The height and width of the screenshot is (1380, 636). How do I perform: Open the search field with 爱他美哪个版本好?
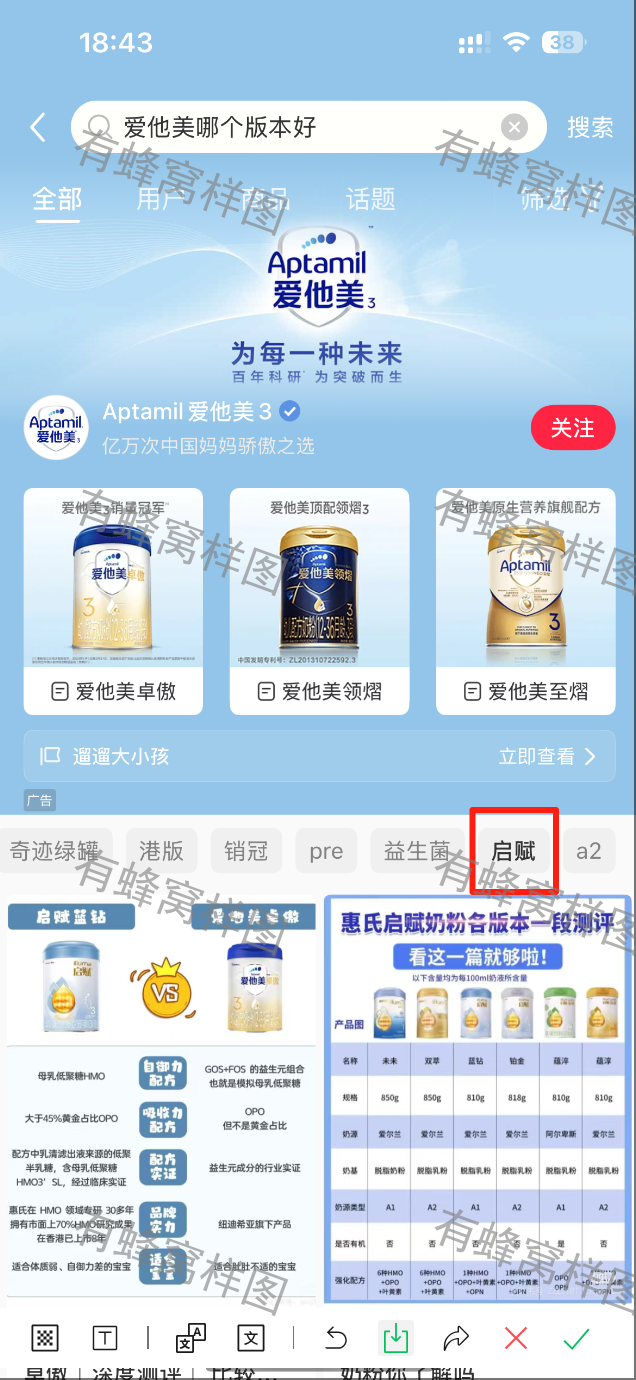point(308,127)
